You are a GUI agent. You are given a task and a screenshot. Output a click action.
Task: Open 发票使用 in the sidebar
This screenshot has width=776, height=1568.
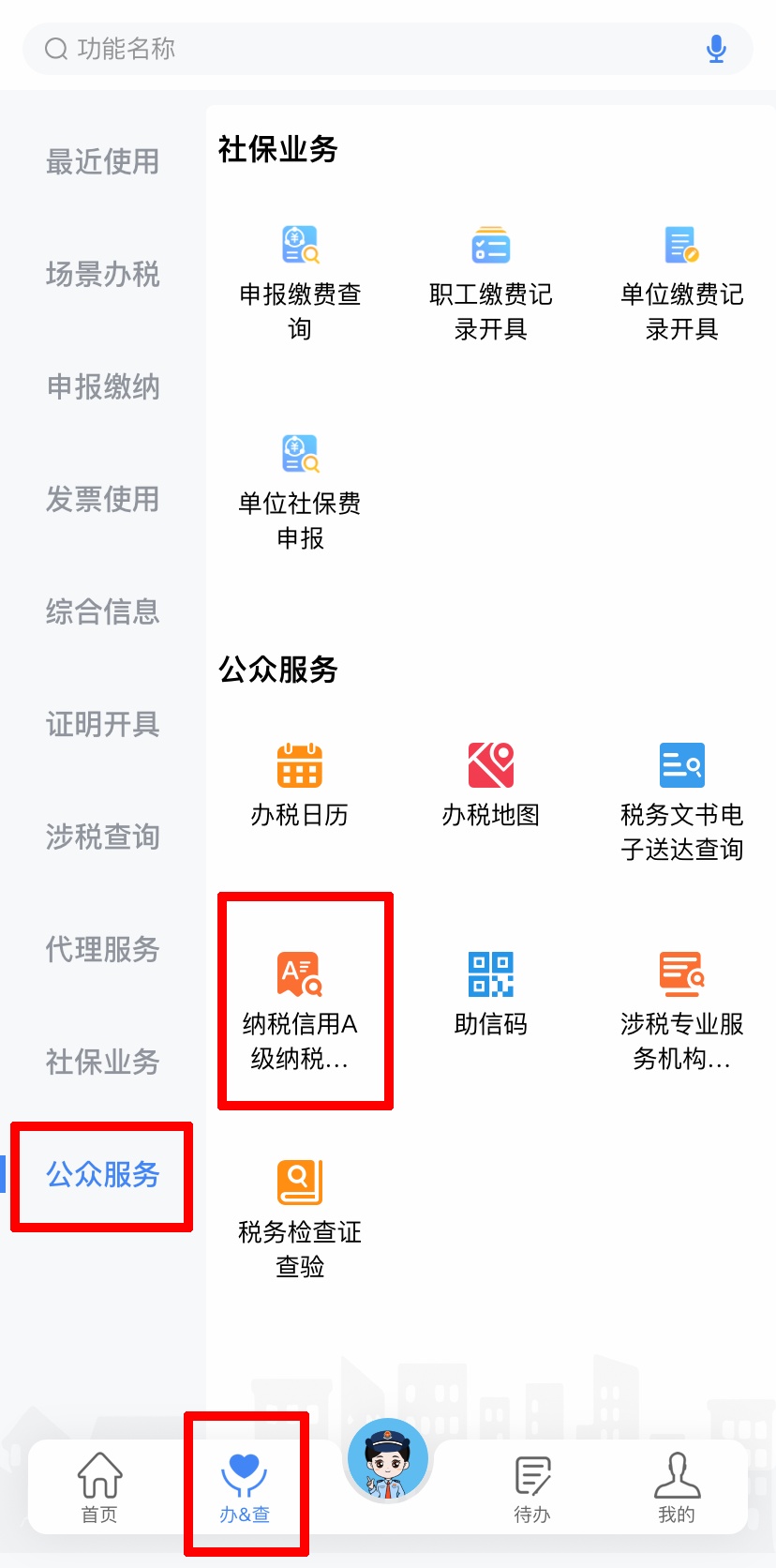pos(103,500)
